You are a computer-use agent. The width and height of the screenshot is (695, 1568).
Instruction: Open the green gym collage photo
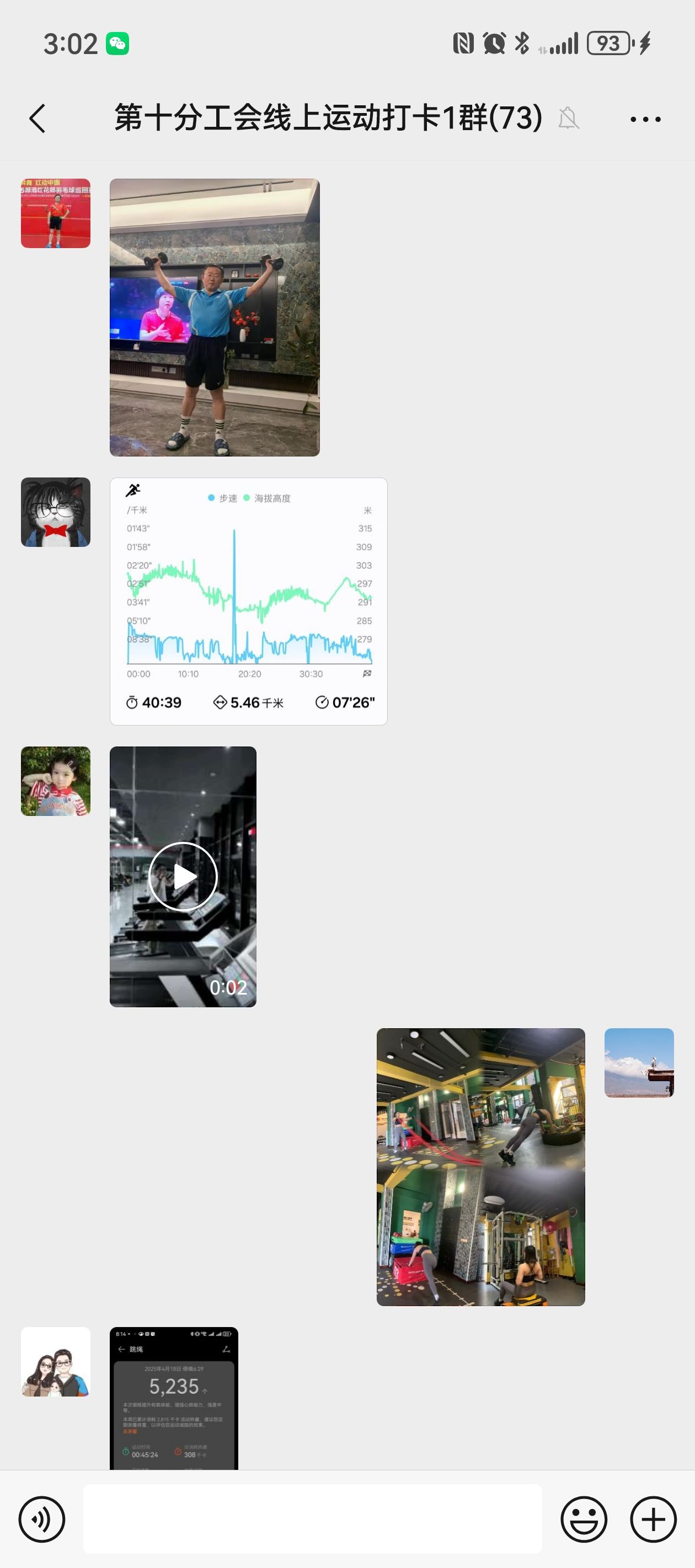pyautogui.click(x=480, y=1167)
